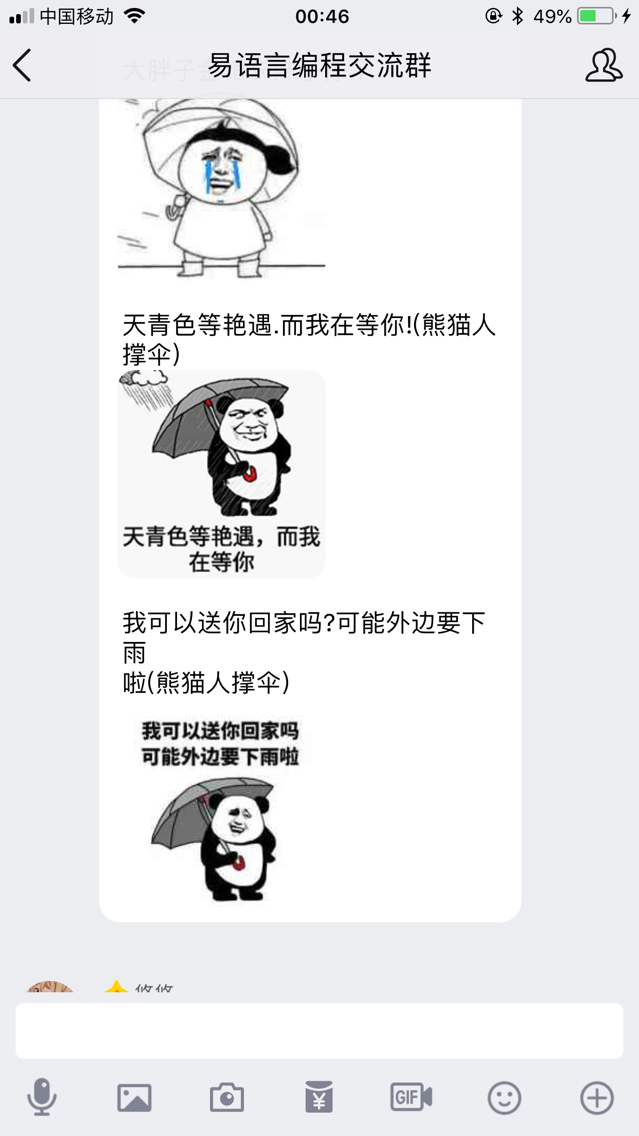Open the 我可以送你回家吗 panda sticker
This screenshot has height=1136, width=639.
pos(220,808)
